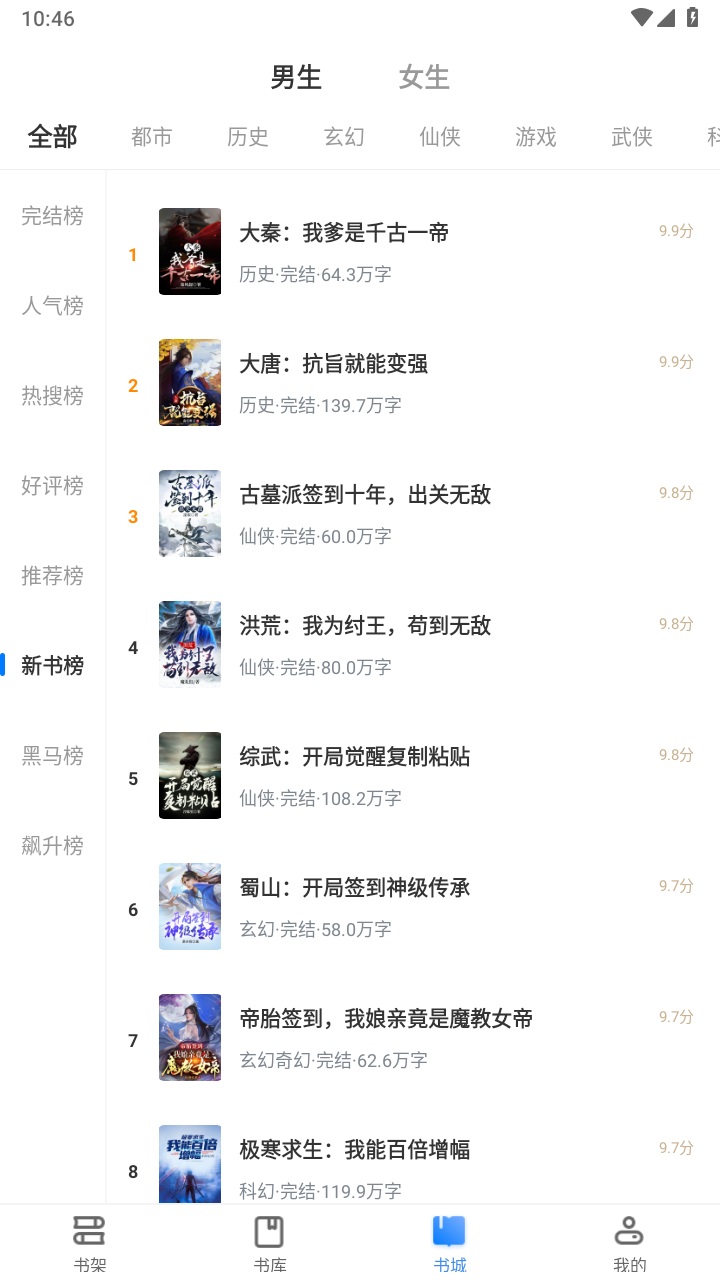Select the 玄幻 fantasy category
The image size is (720, 1280).
point(344,137)
